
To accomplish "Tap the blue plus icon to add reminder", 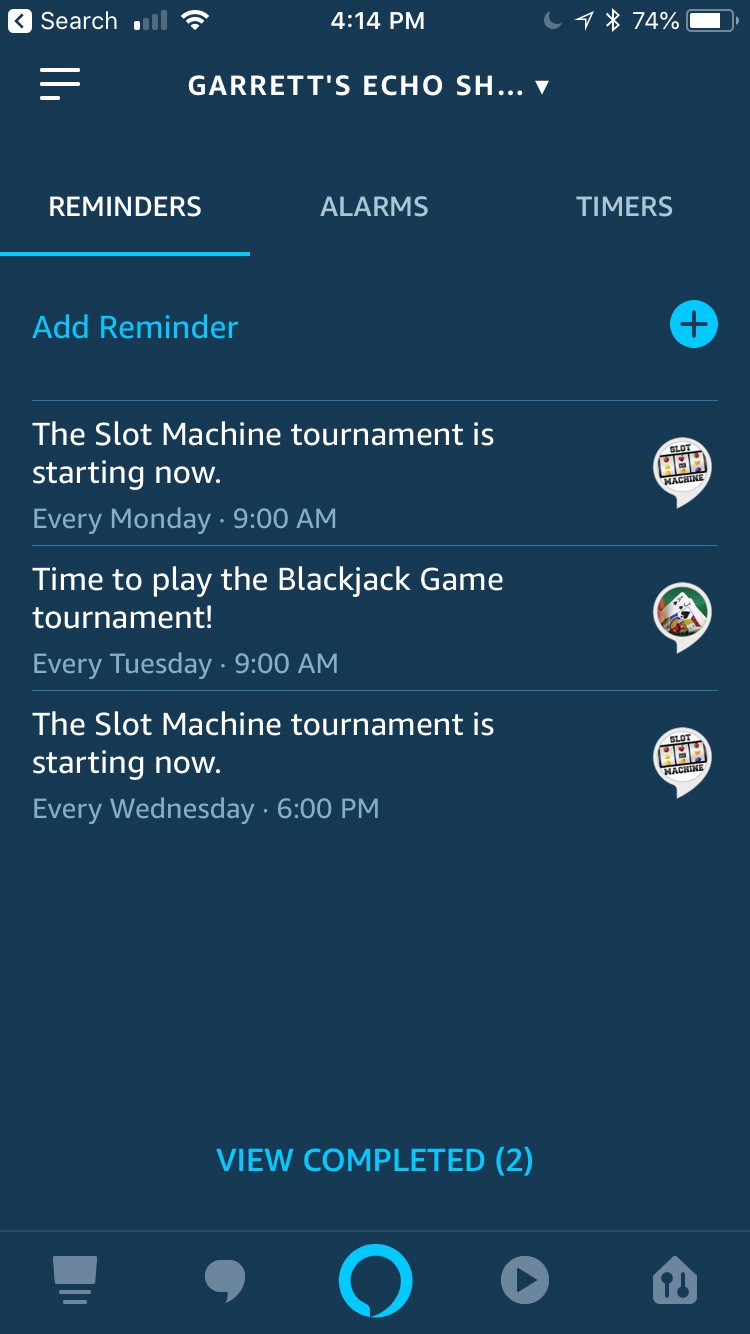I will [x=693, y=325].
